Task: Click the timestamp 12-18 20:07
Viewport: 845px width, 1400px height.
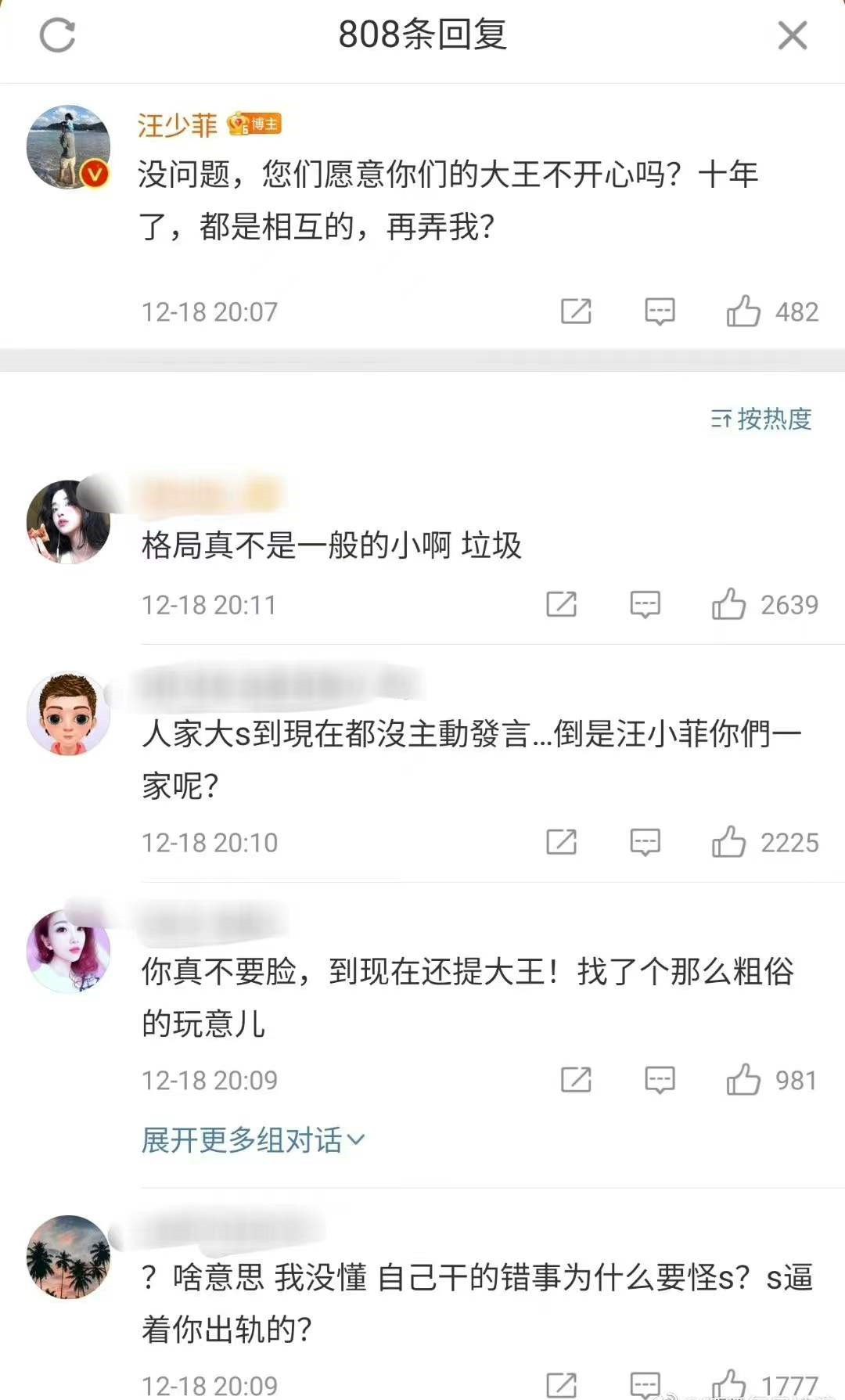Action: coord(210,311)
